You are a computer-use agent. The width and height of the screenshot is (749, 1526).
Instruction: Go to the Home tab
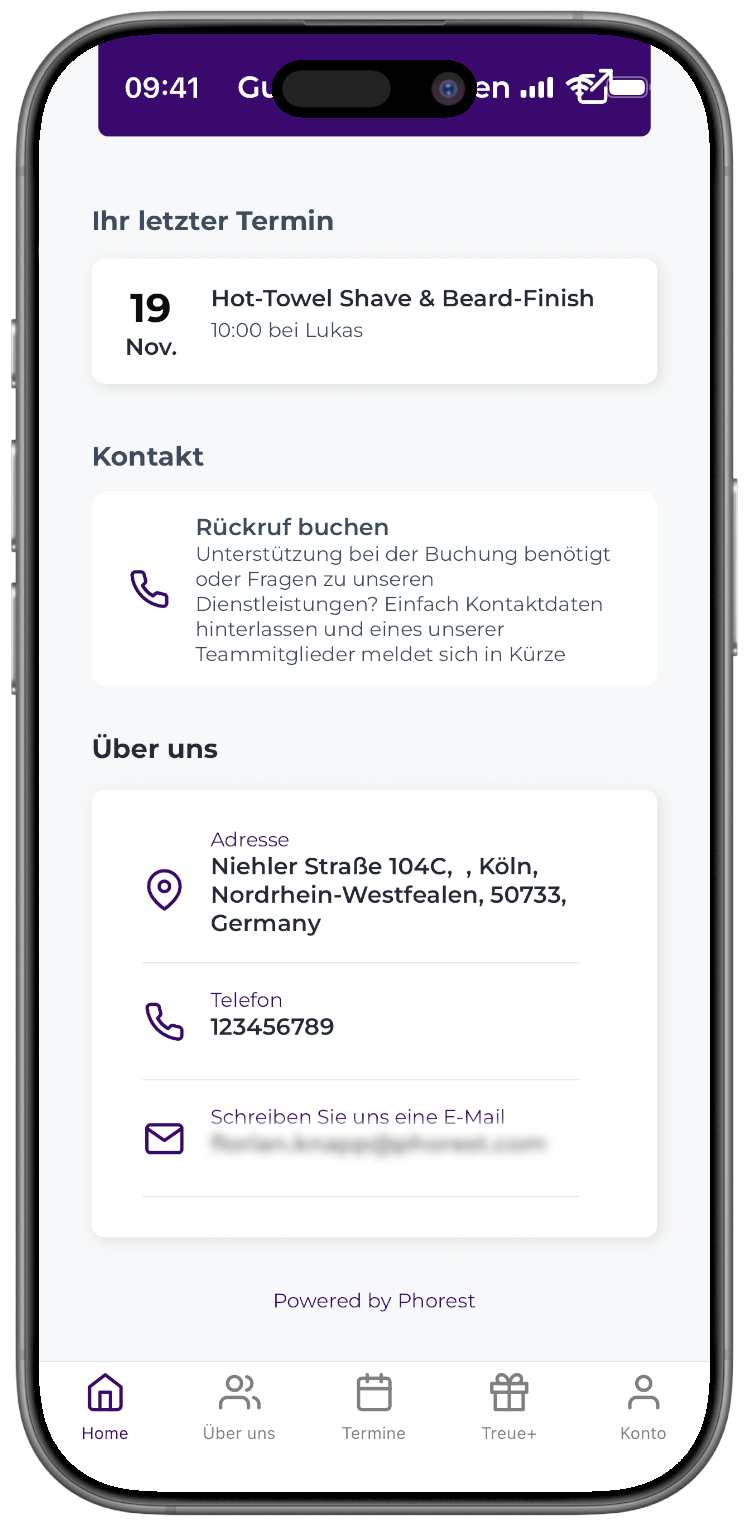point(105,1406)
